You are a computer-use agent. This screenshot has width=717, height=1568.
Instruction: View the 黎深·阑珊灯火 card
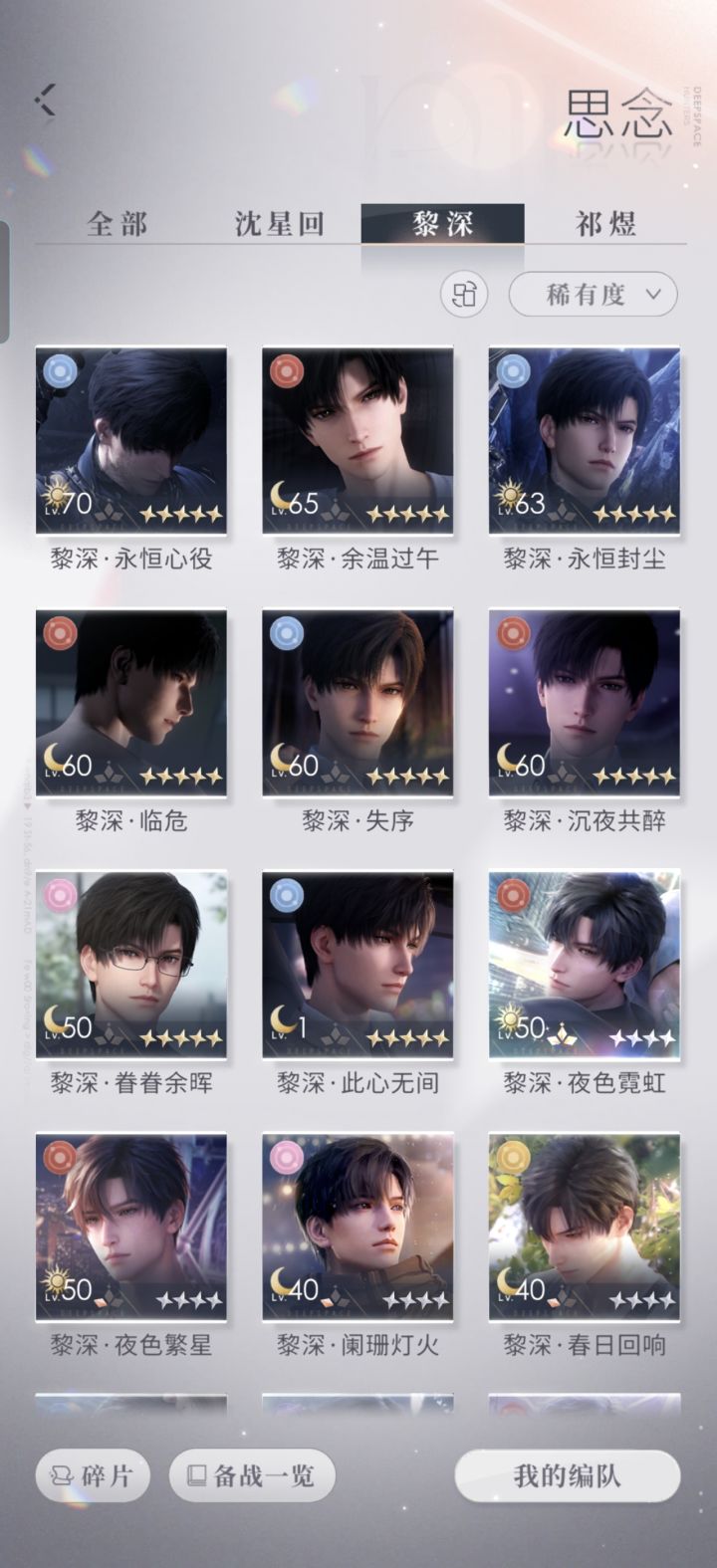(358, 1227)
